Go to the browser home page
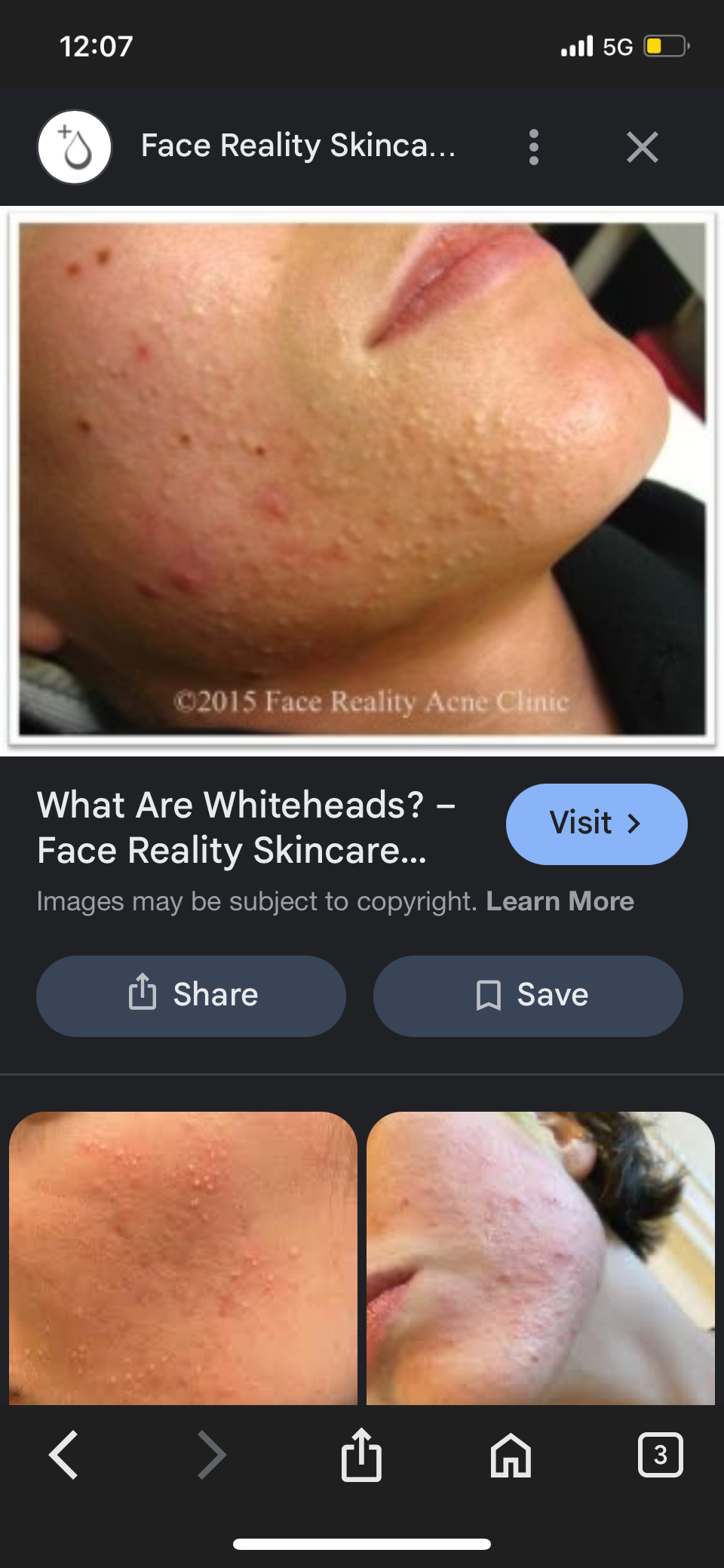Viewport: 724px width, 1568px height. pos(511,1454)
